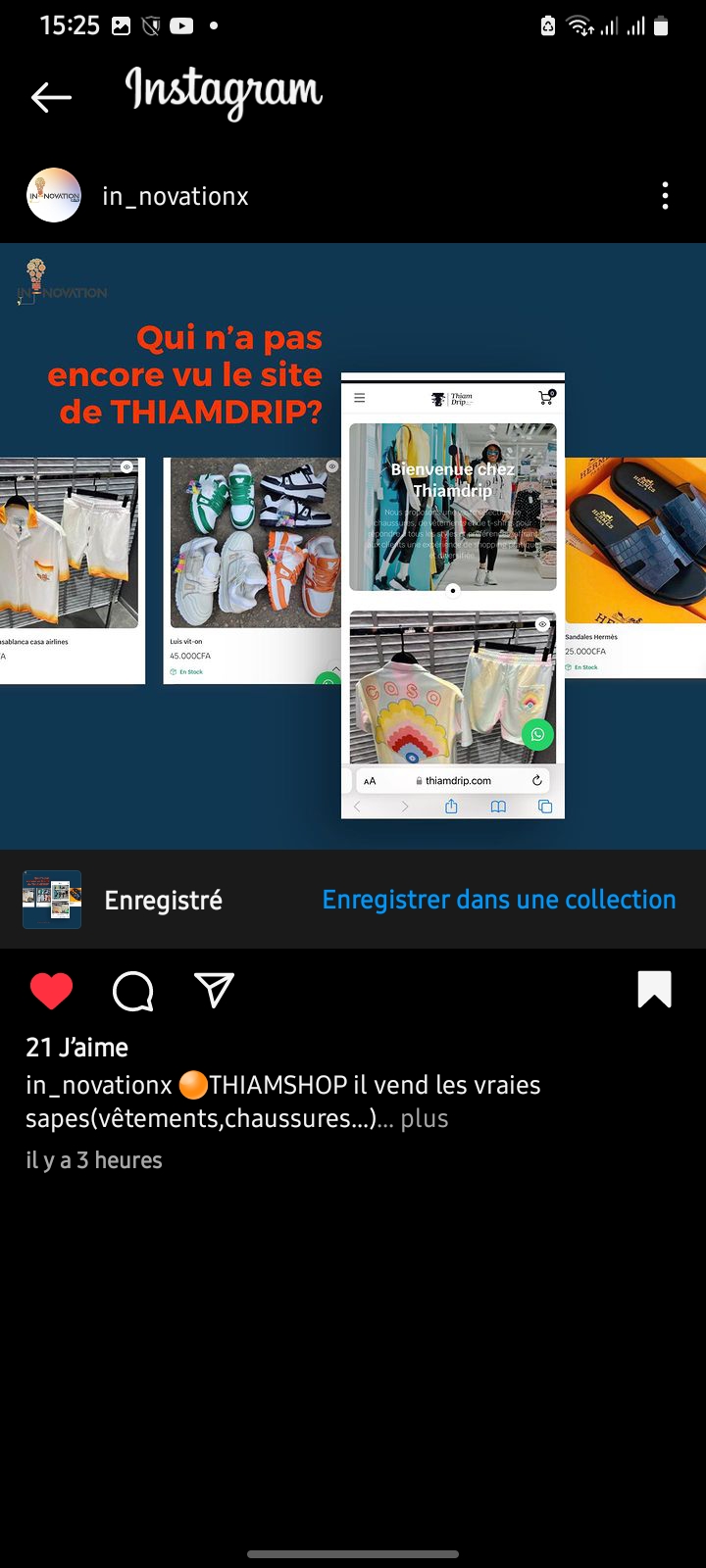Unlike the post with the red heart
706x1568 pixels.
point(51,991)
